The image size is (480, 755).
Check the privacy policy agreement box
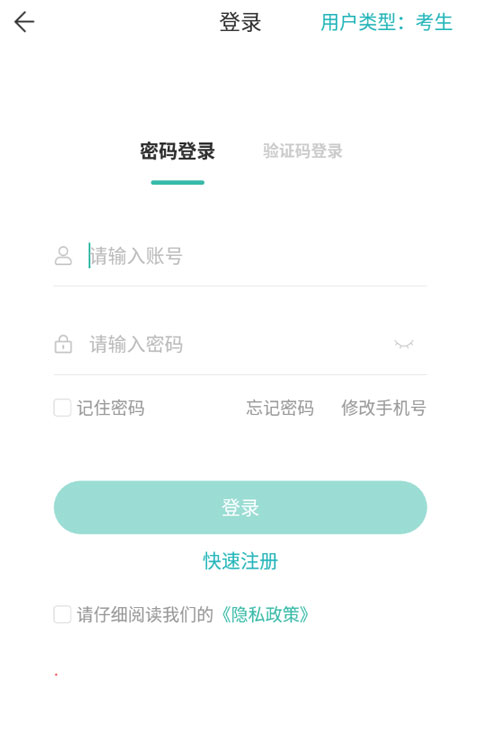[62, 614]
